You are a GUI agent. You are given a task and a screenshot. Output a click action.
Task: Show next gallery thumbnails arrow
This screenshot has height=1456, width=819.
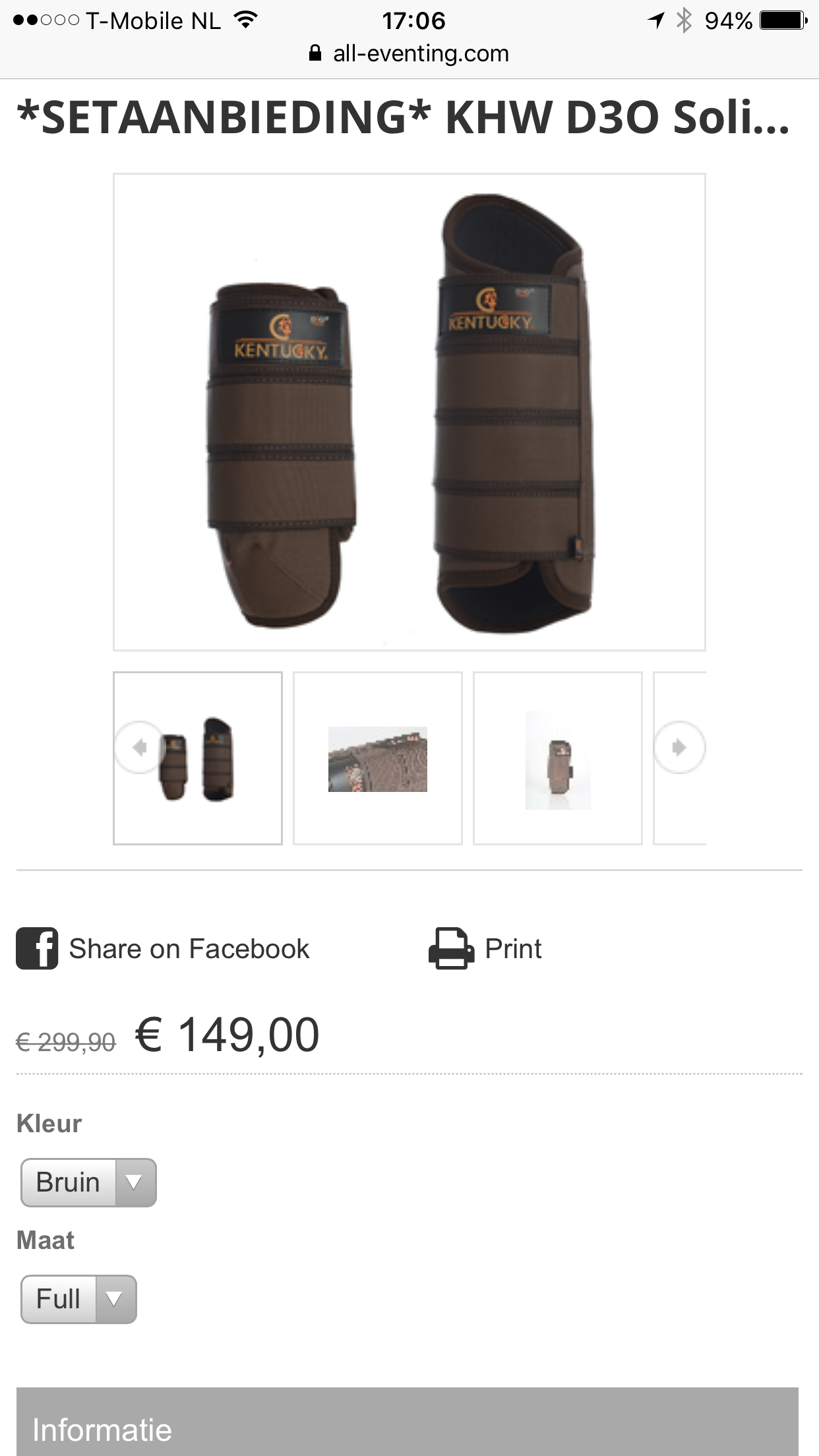tap(679, 747)
